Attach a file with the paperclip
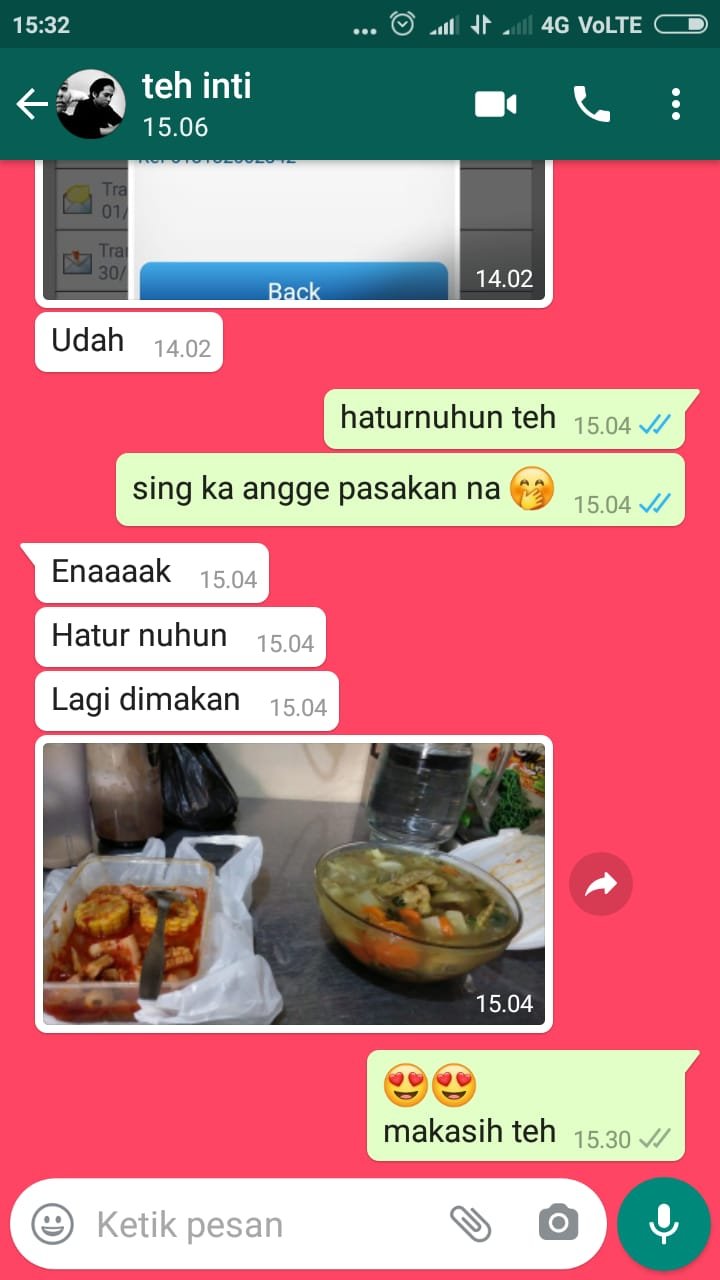Image resolution: width=720 pixels, height=1280 pixels. 470,1222
